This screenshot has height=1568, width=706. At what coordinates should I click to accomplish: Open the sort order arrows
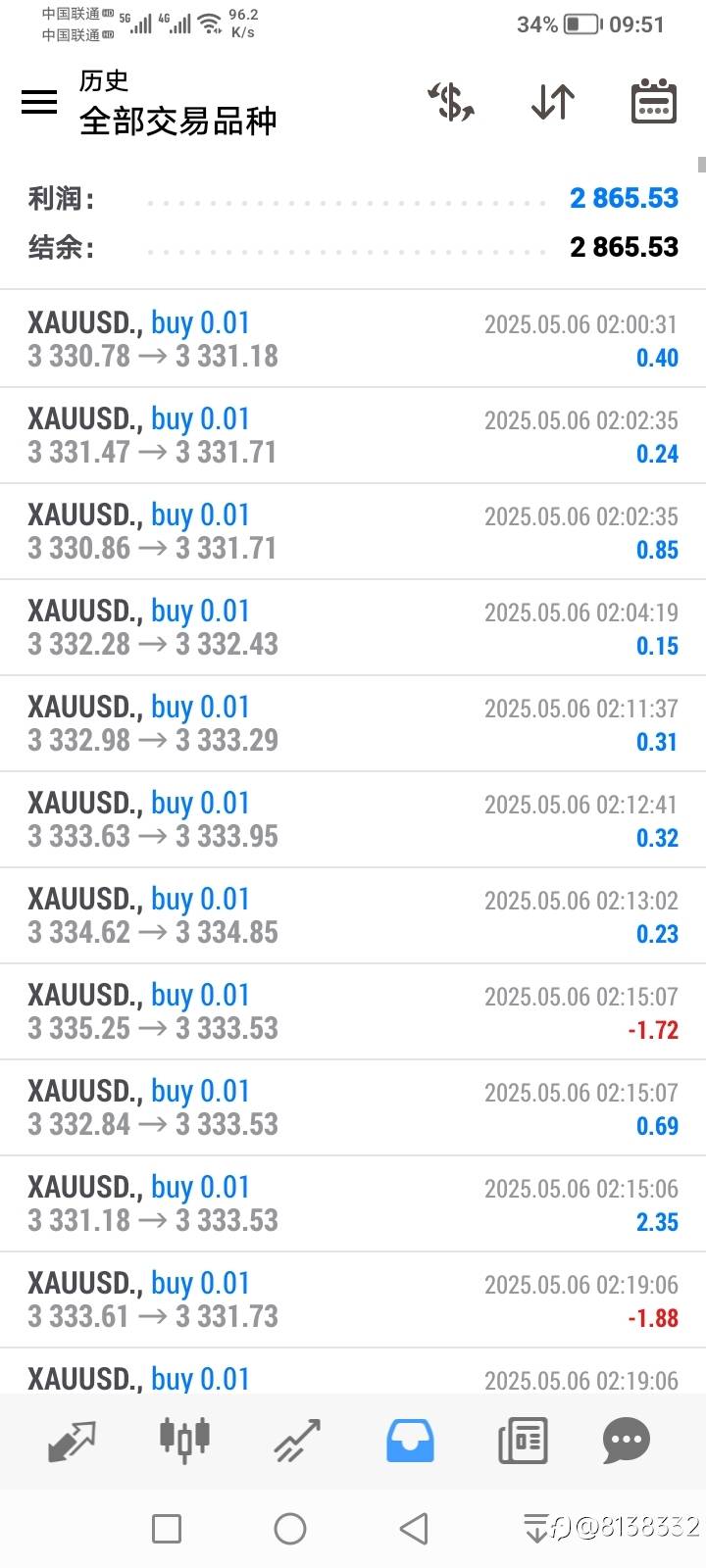pyautogui.click(x=553, y=102)
